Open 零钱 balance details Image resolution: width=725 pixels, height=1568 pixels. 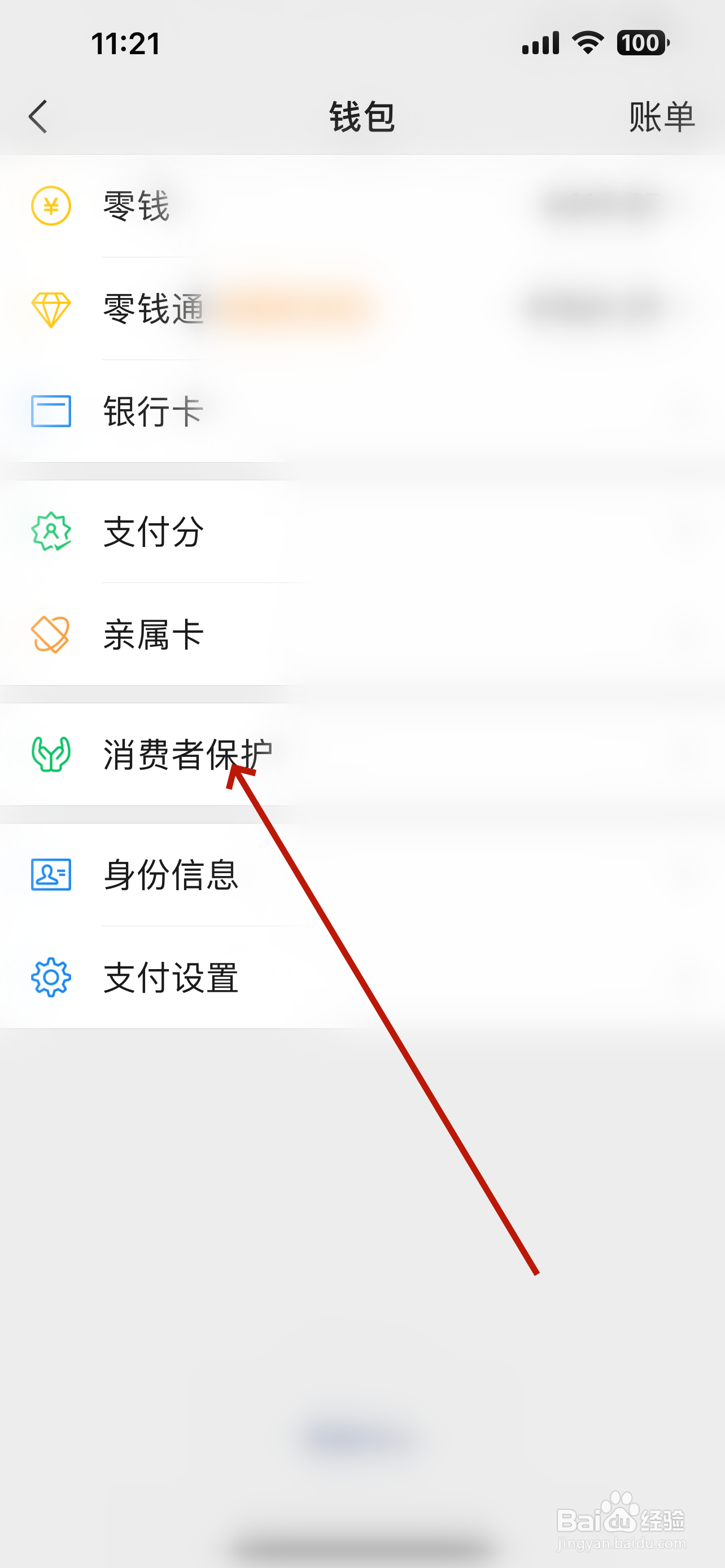click(x=243, y=207)
